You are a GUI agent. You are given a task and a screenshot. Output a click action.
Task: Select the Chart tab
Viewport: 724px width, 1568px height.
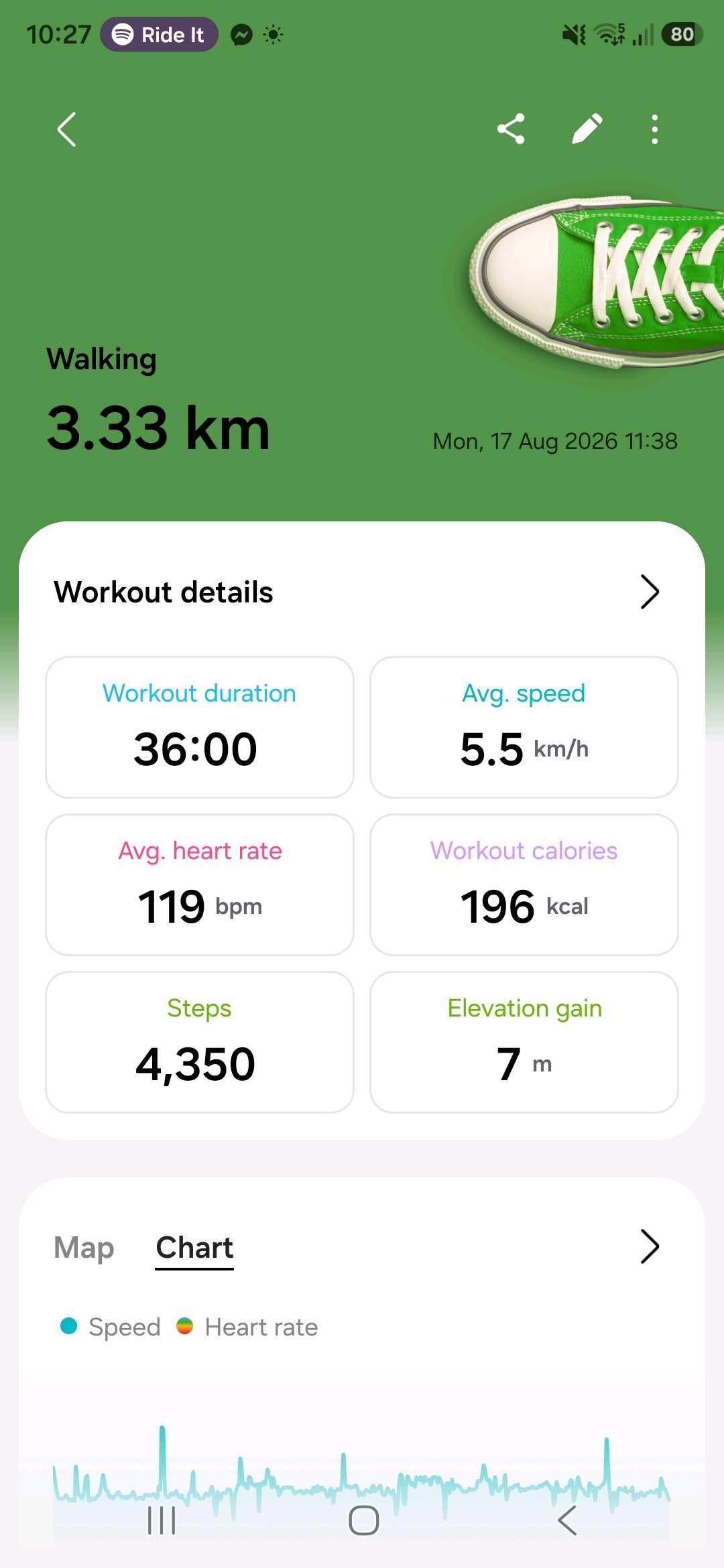coord(194,1248)
